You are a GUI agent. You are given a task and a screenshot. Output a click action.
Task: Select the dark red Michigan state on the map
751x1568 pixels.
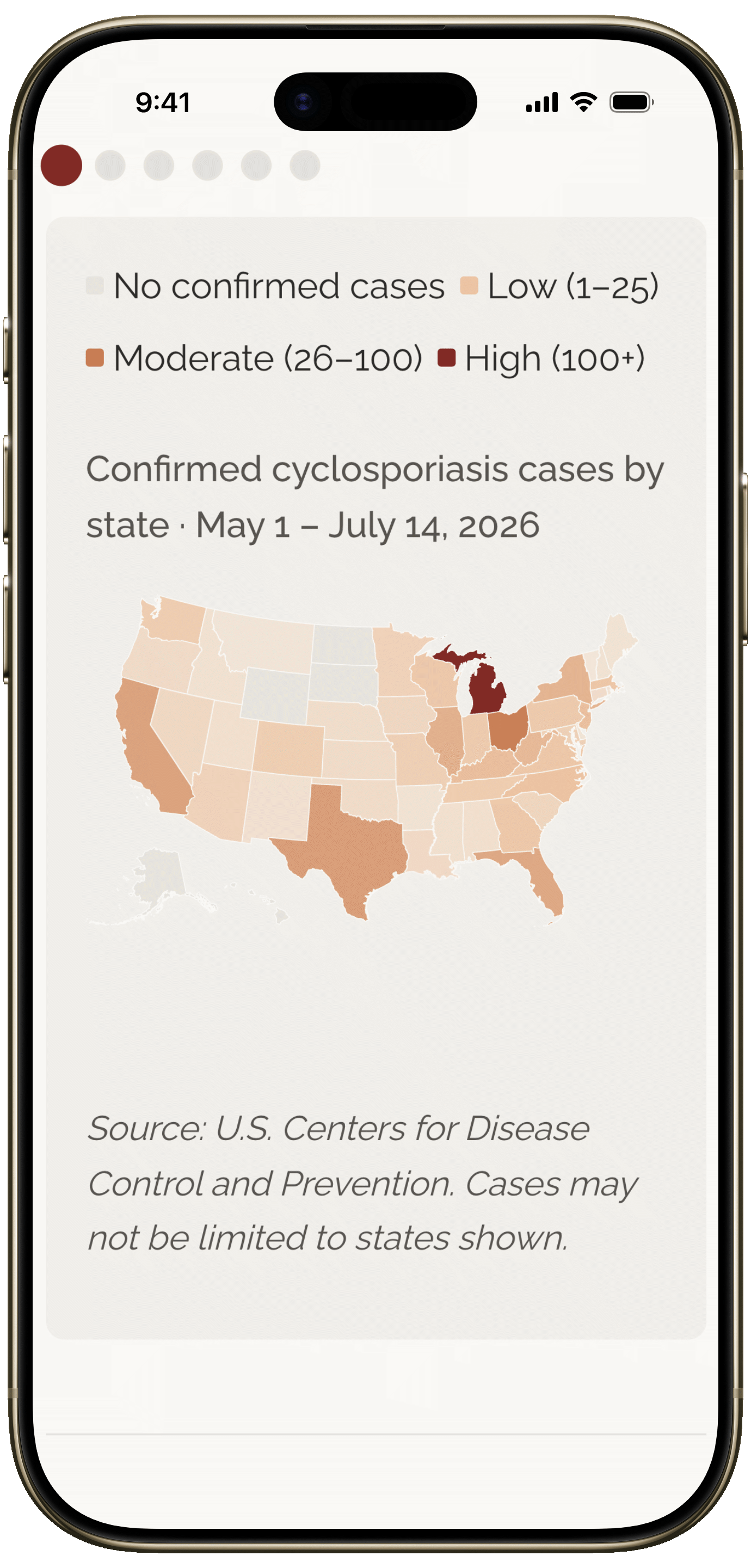(485, 688)
